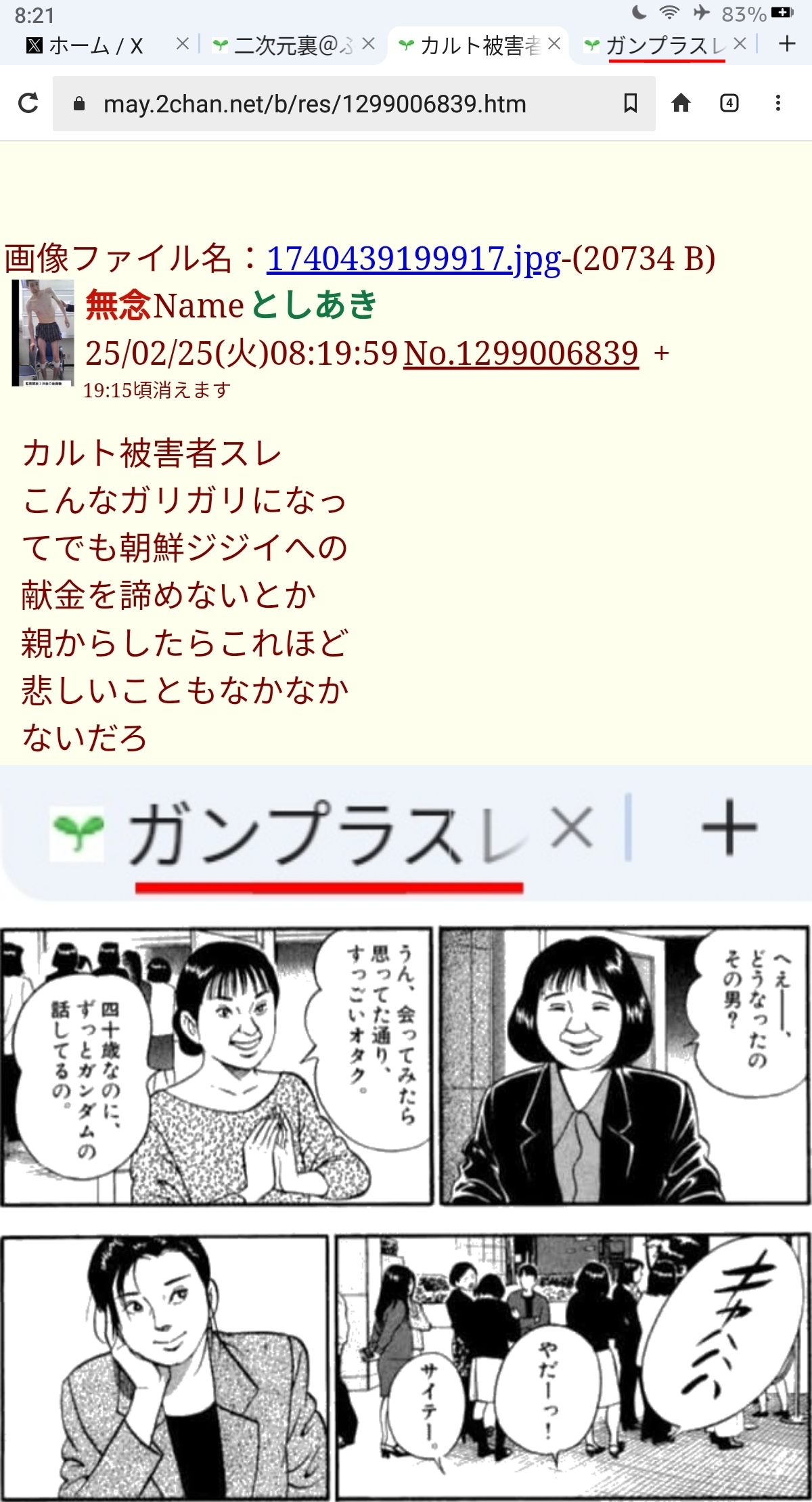Close the カルト被害者 tab
This screenshot has width=812, height=1502.
tap(554, 45)
